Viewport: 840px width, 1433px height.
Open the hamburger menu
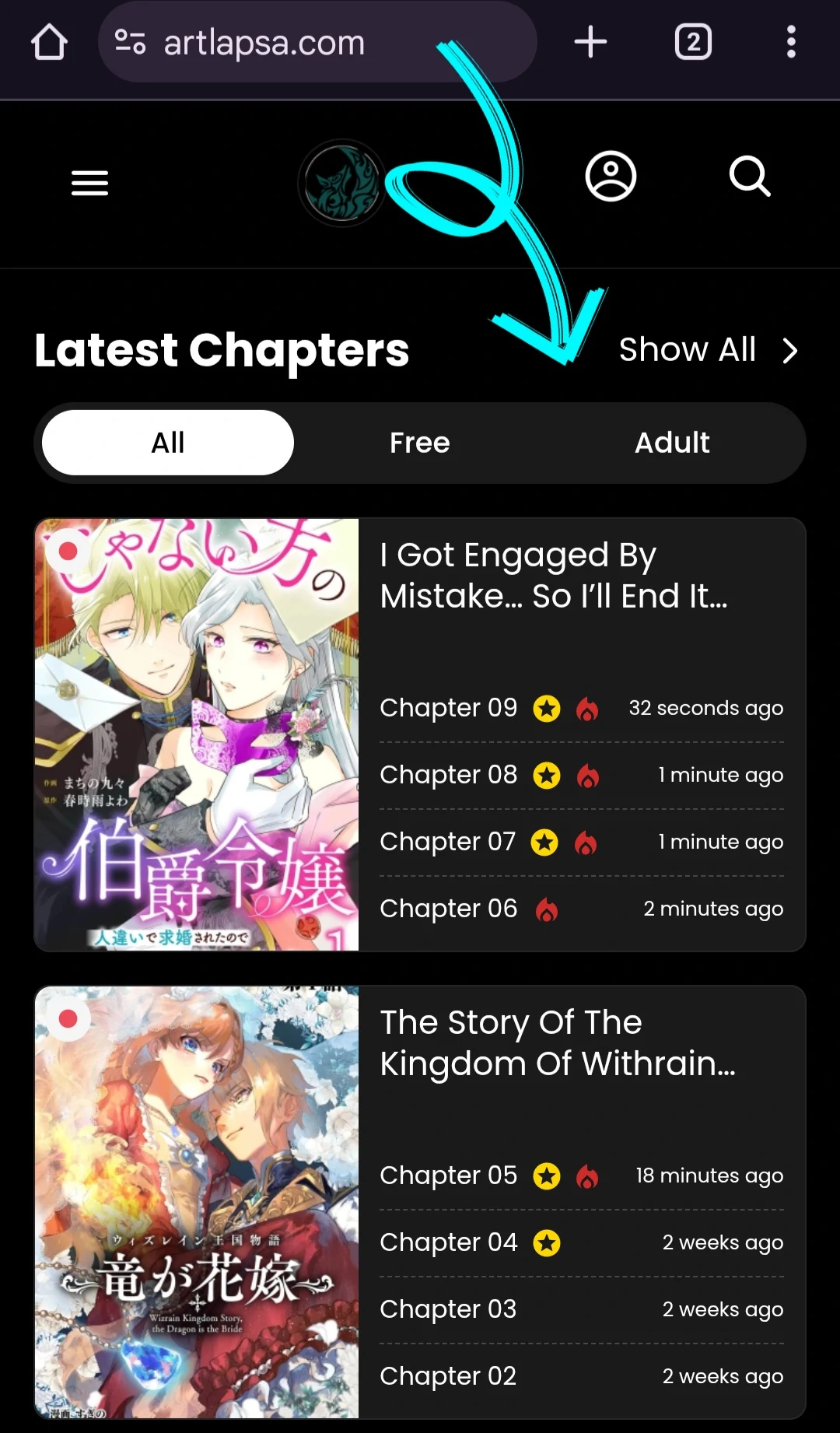pos(89,183)
